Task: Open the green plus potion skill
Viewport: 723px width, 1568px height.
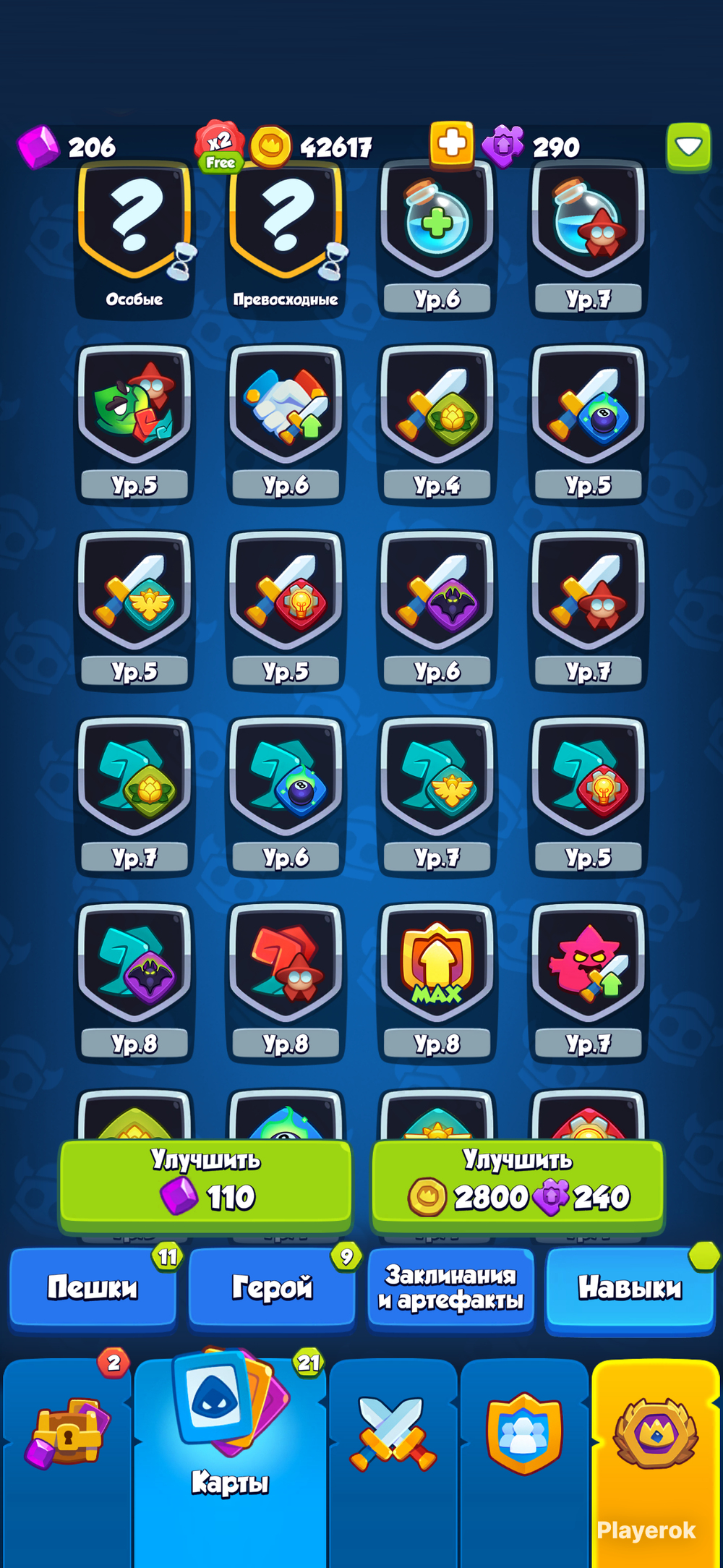Action: pos(437,239)
